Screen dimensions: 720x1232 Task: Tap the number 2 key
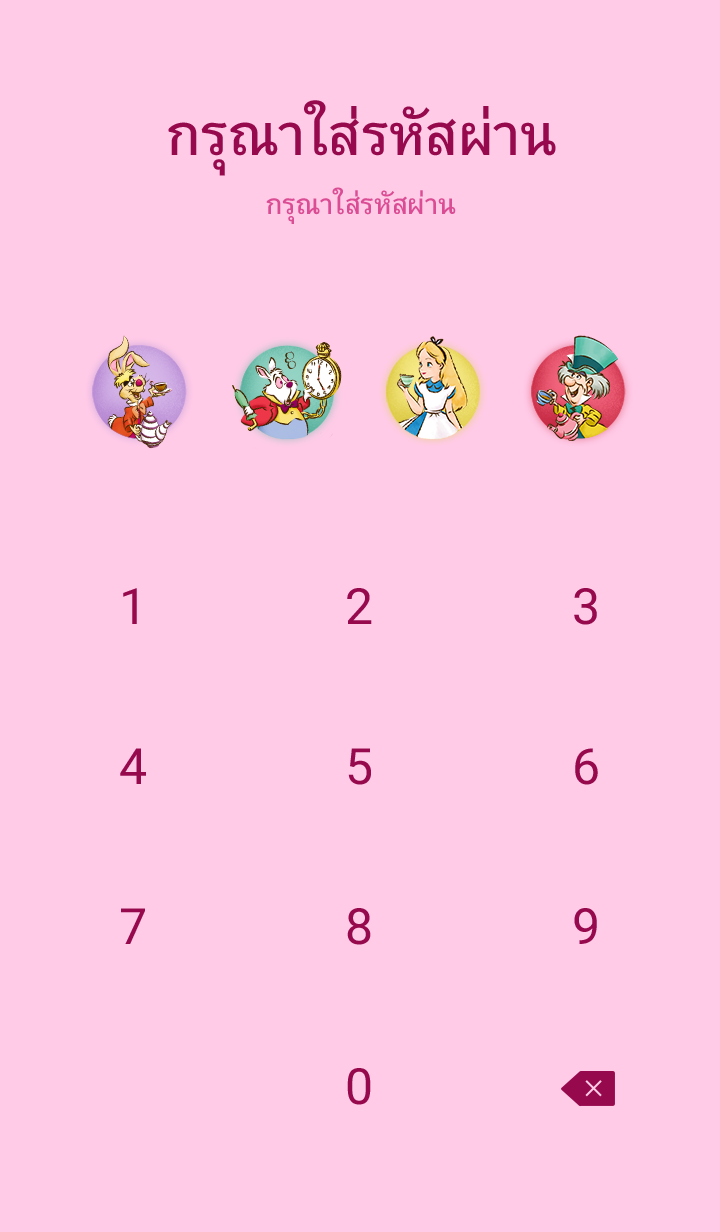click(359, 607)
